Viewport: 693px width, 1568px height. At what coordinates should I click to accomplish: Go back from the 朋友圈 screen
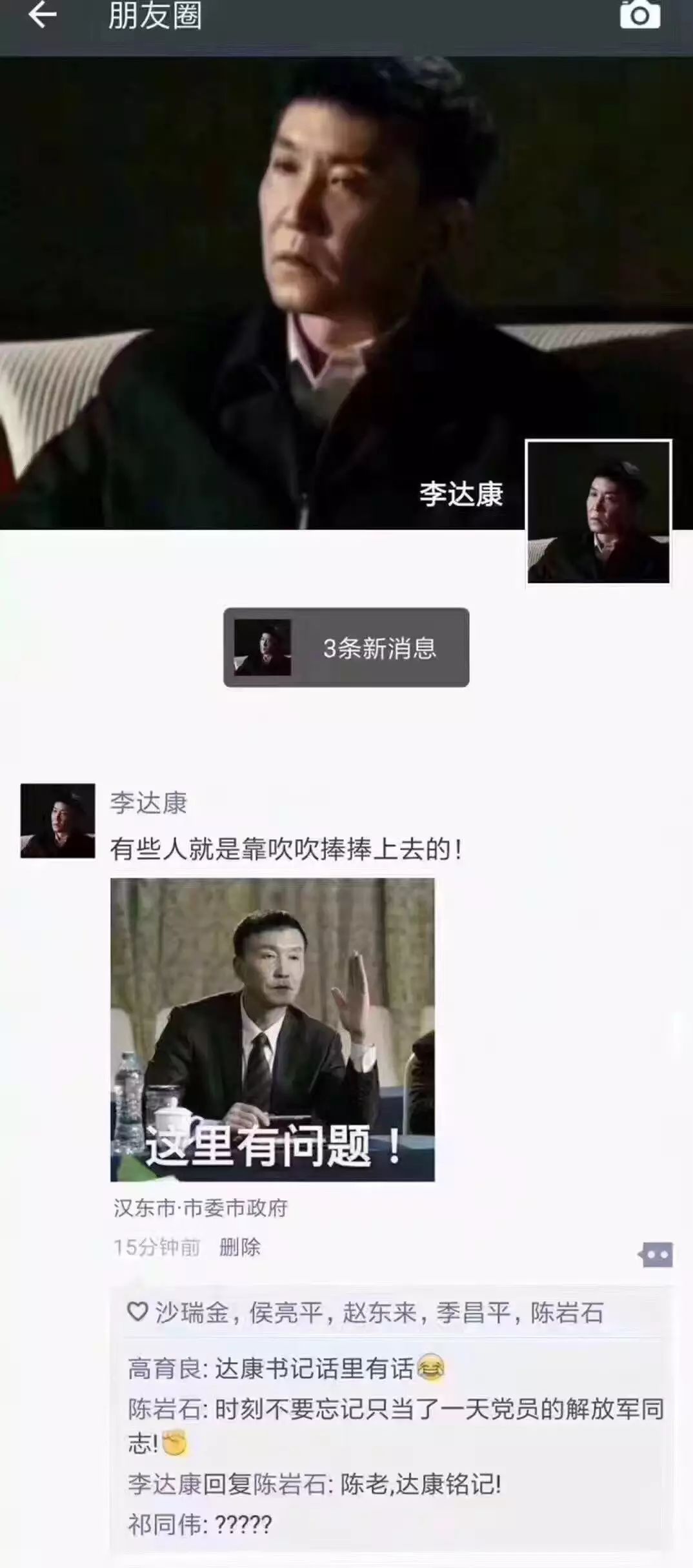[x=42, y=15]
